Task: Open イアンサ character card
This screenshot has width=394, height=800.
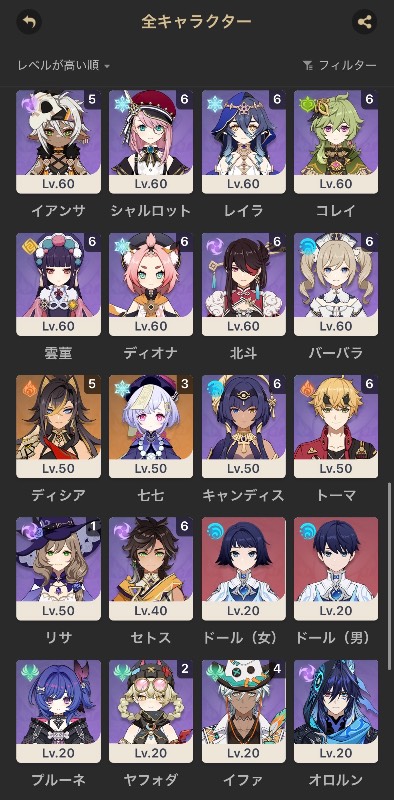Action: tap(59, 142)
